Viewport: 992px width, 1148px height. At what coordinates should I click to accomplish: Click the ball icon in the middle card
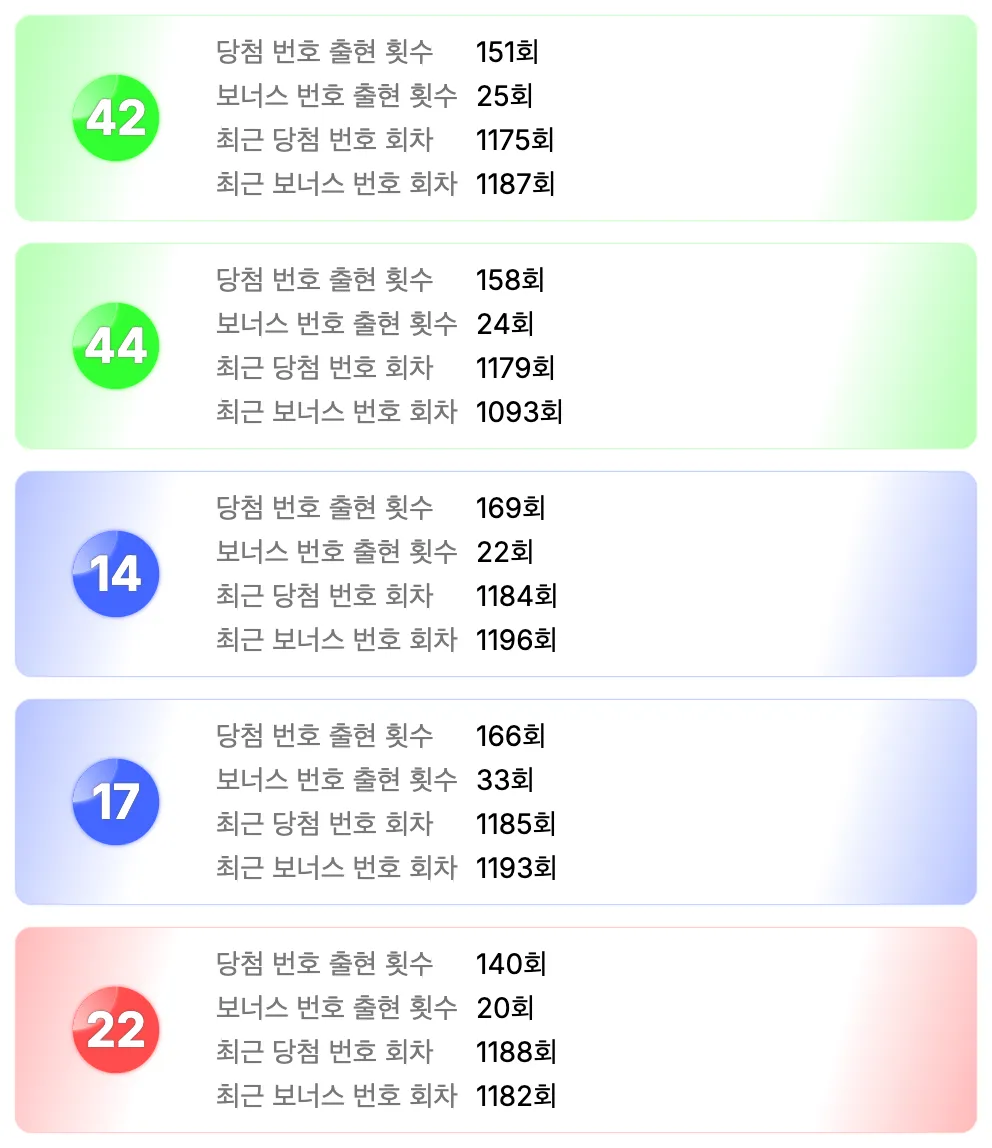[115, 572]
